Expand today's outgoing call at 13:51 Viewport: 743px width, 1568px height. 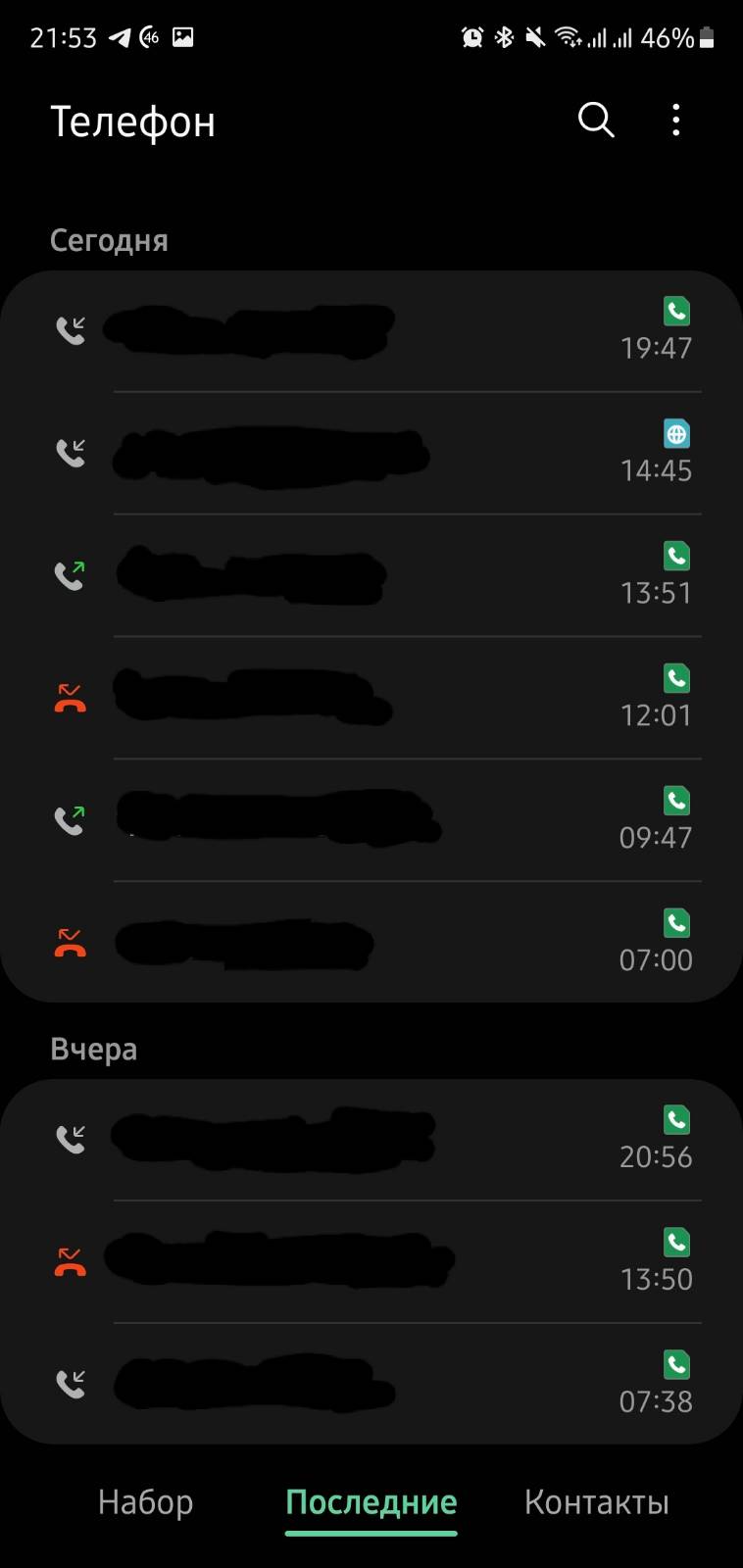click(x=372, y=576)
